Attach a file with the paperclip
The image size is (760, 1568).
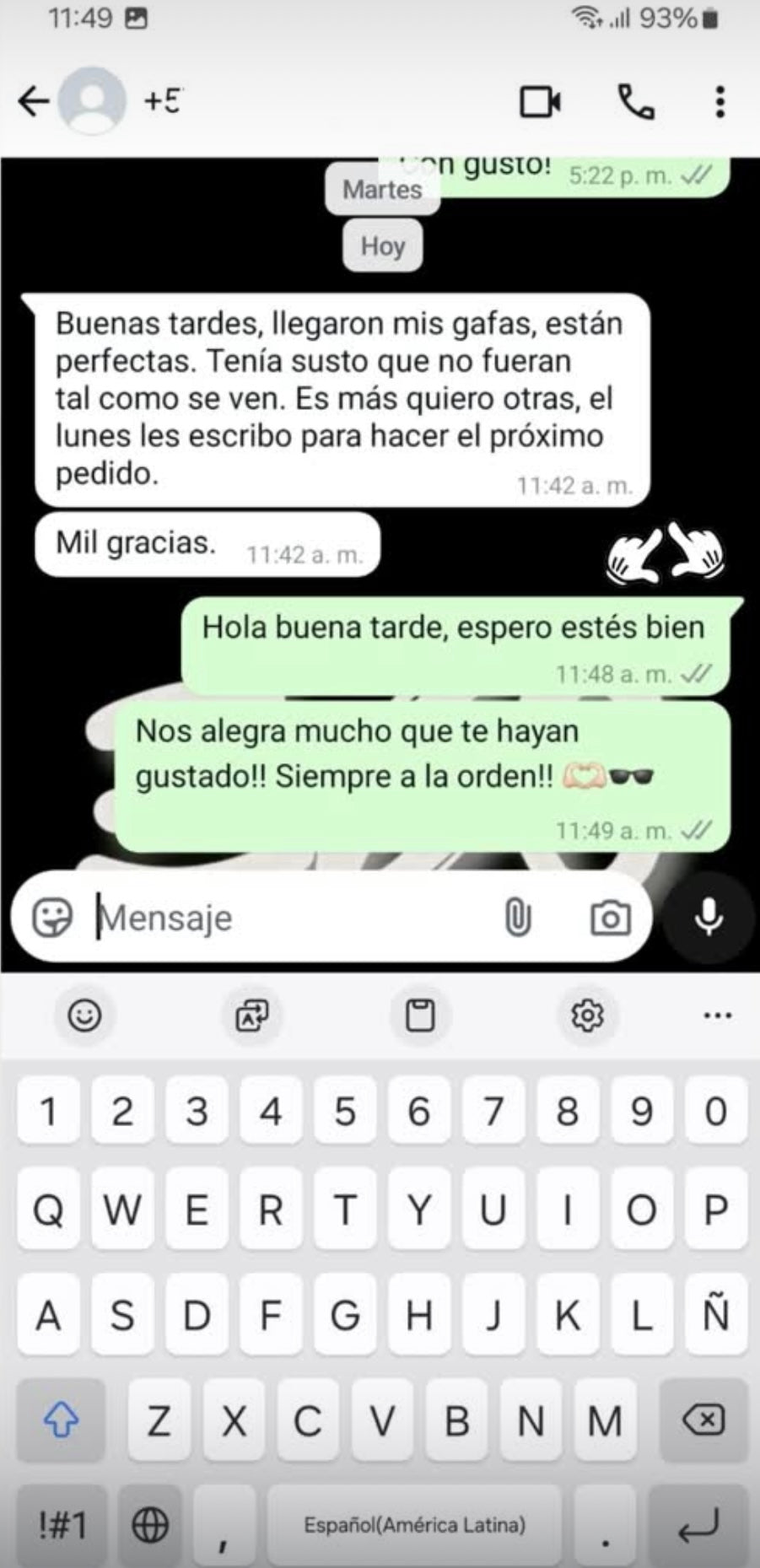[x=517, y=918]
